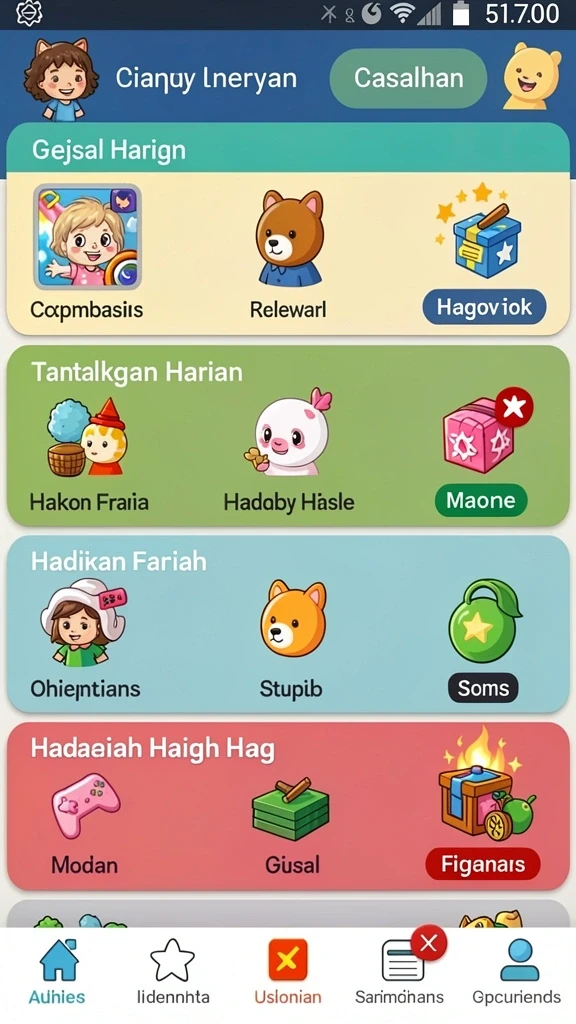The height and width of the screenshot is (1024, 576).
Task: Tap the Hagoviok button
Action: tap(484, 307)
